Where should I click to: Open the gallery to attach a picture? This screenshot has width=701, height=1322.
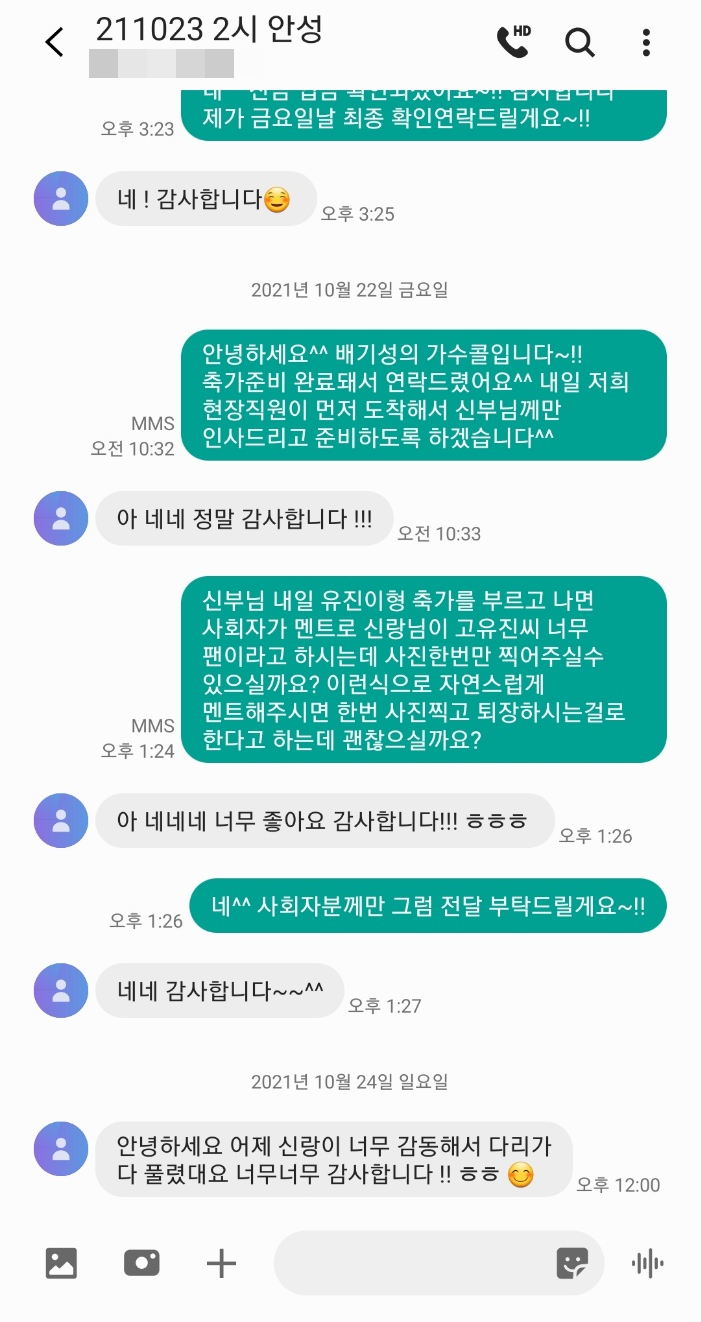tap(61, 1263)
